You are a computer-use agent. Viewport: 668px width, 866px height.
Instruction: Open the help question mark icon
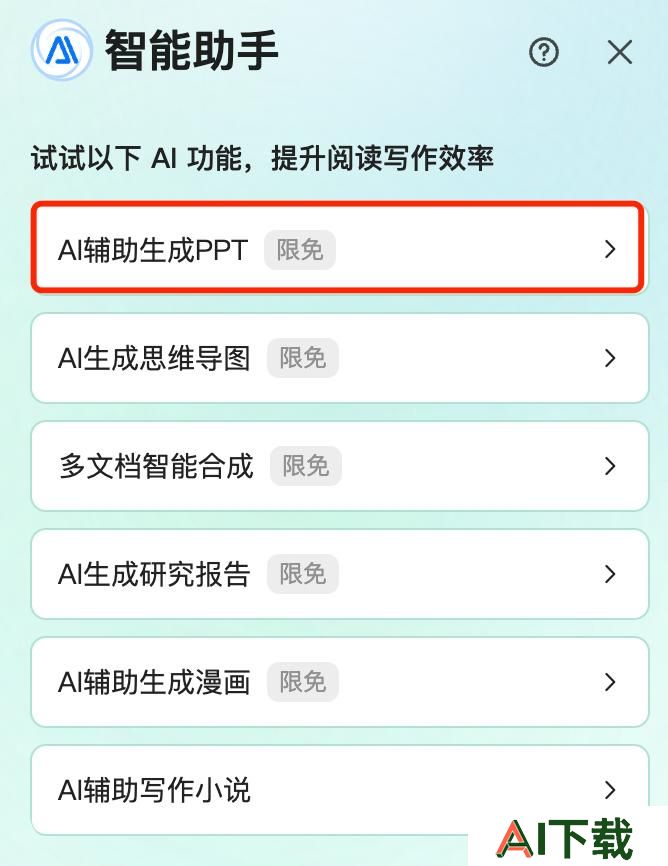544,52
